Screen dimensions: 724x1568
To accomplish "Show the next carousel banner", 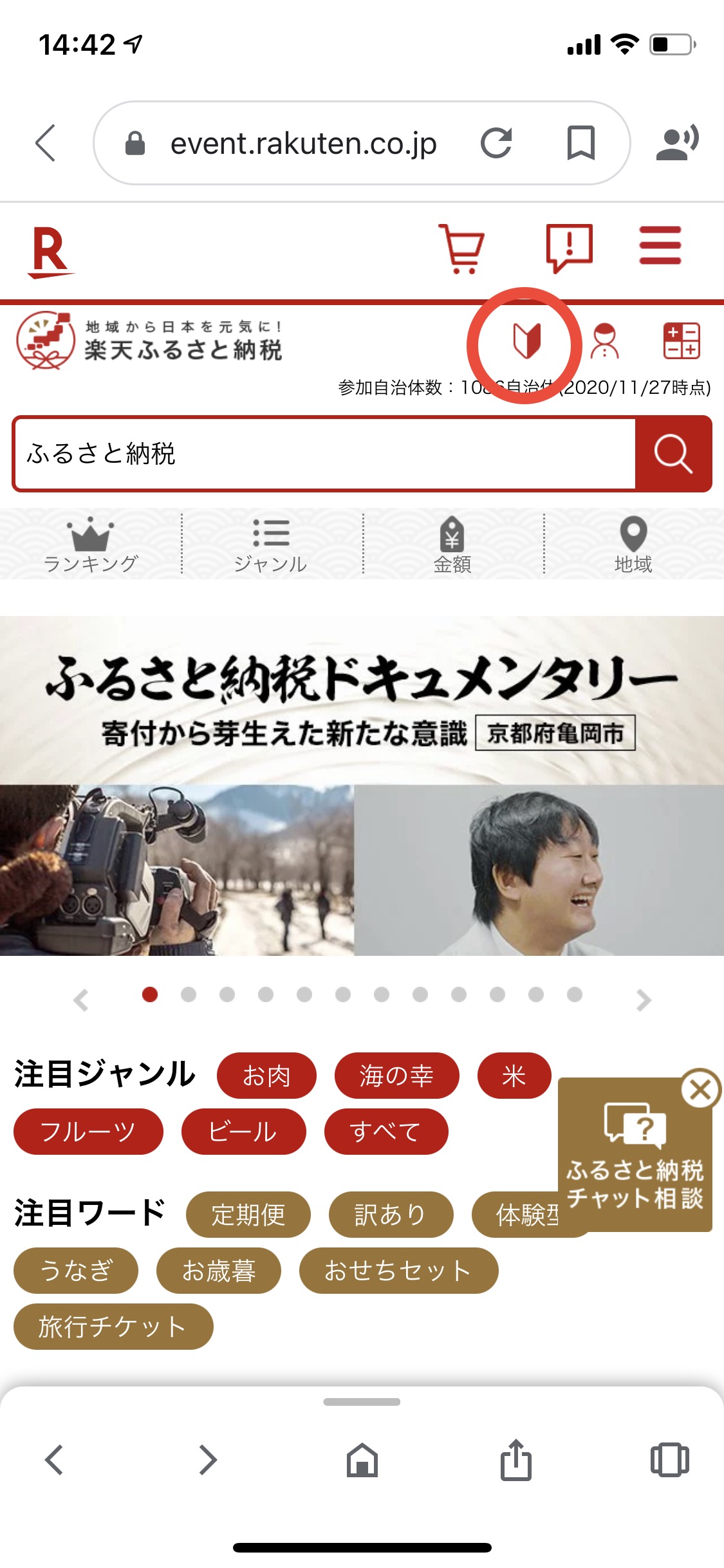I will 643,1000.
